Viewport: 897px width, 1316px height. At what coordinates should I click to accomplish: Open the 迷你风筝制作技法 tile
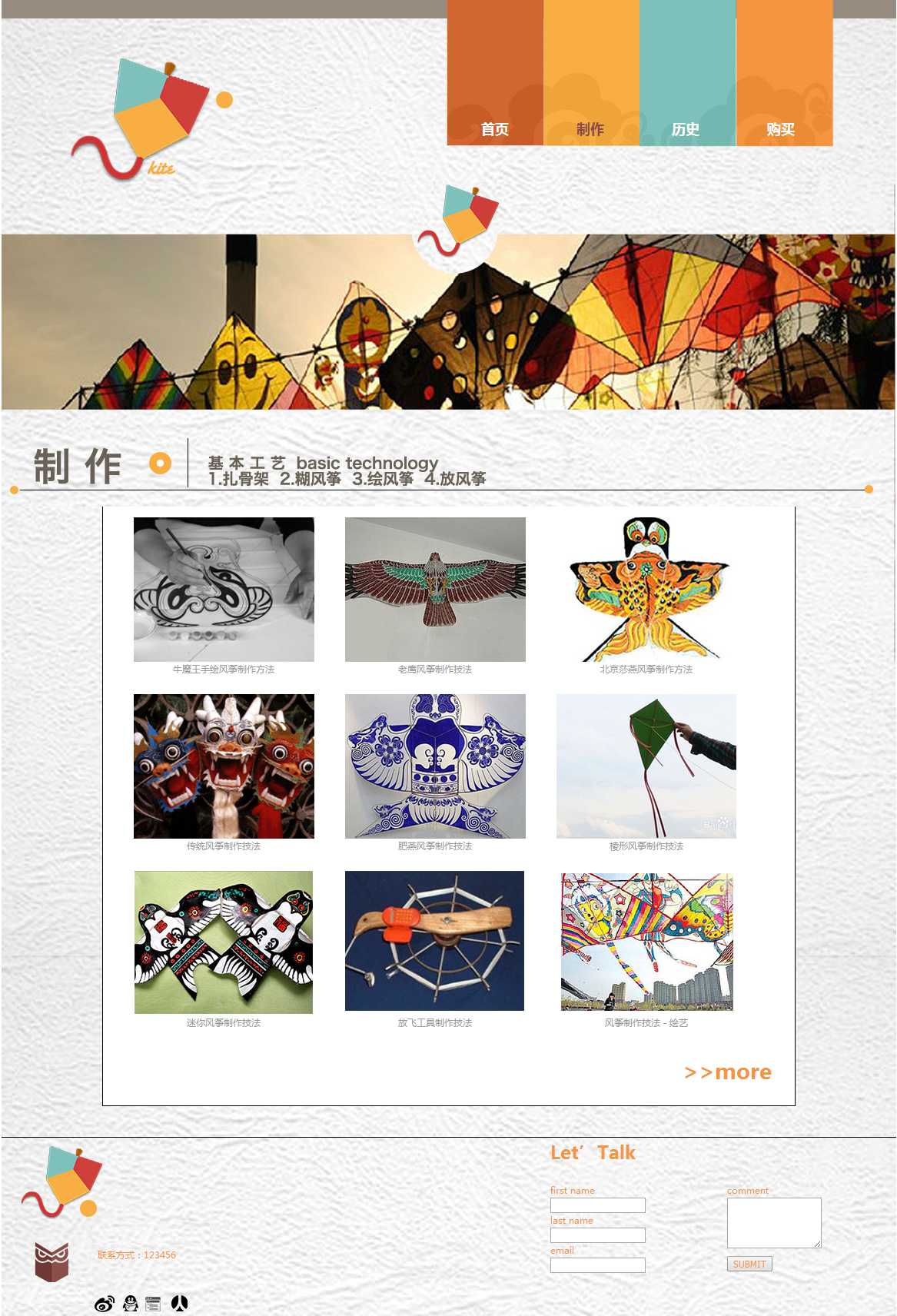[x=224, y=942]
